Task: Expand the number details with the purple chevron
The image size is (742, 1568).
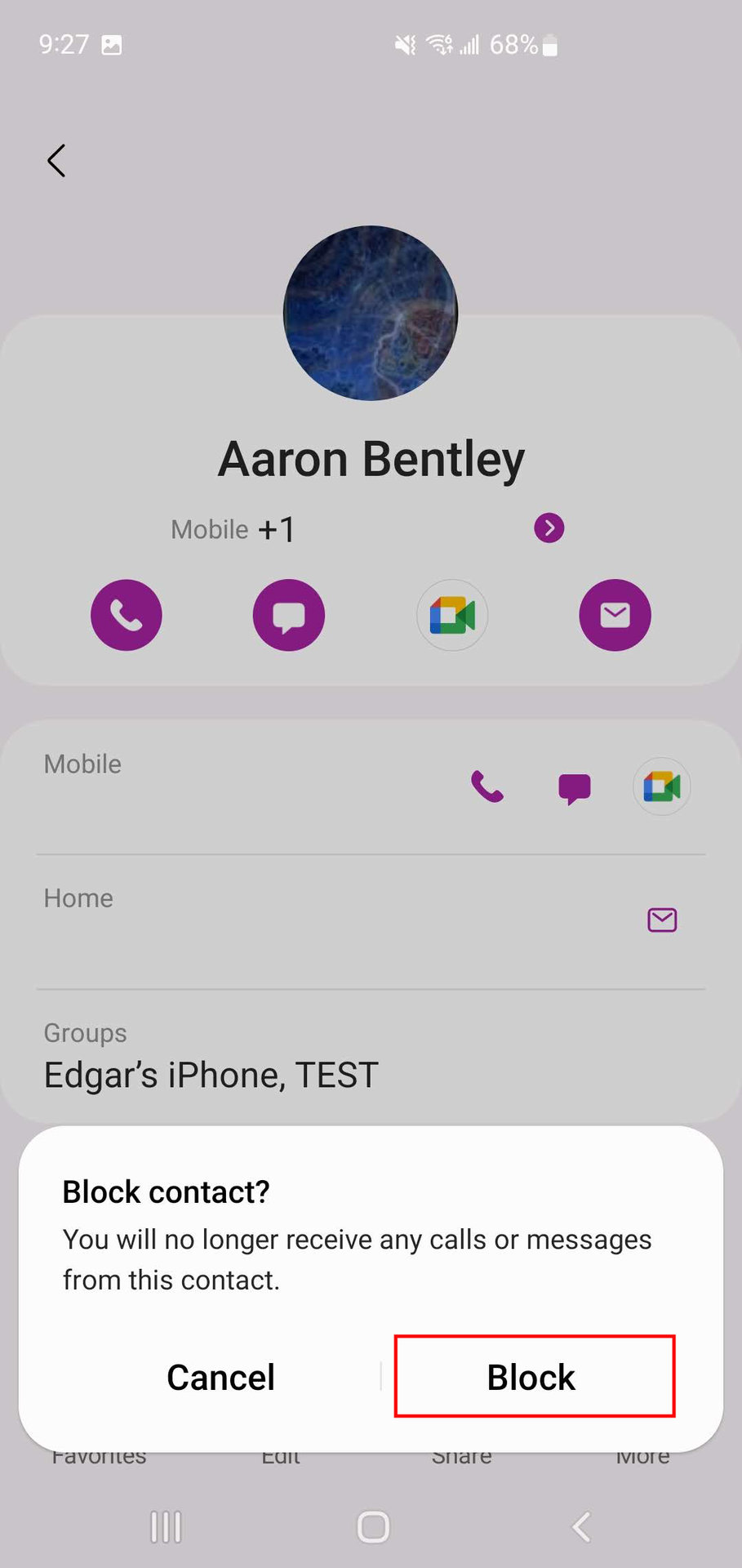Action: tap(549, 528)
